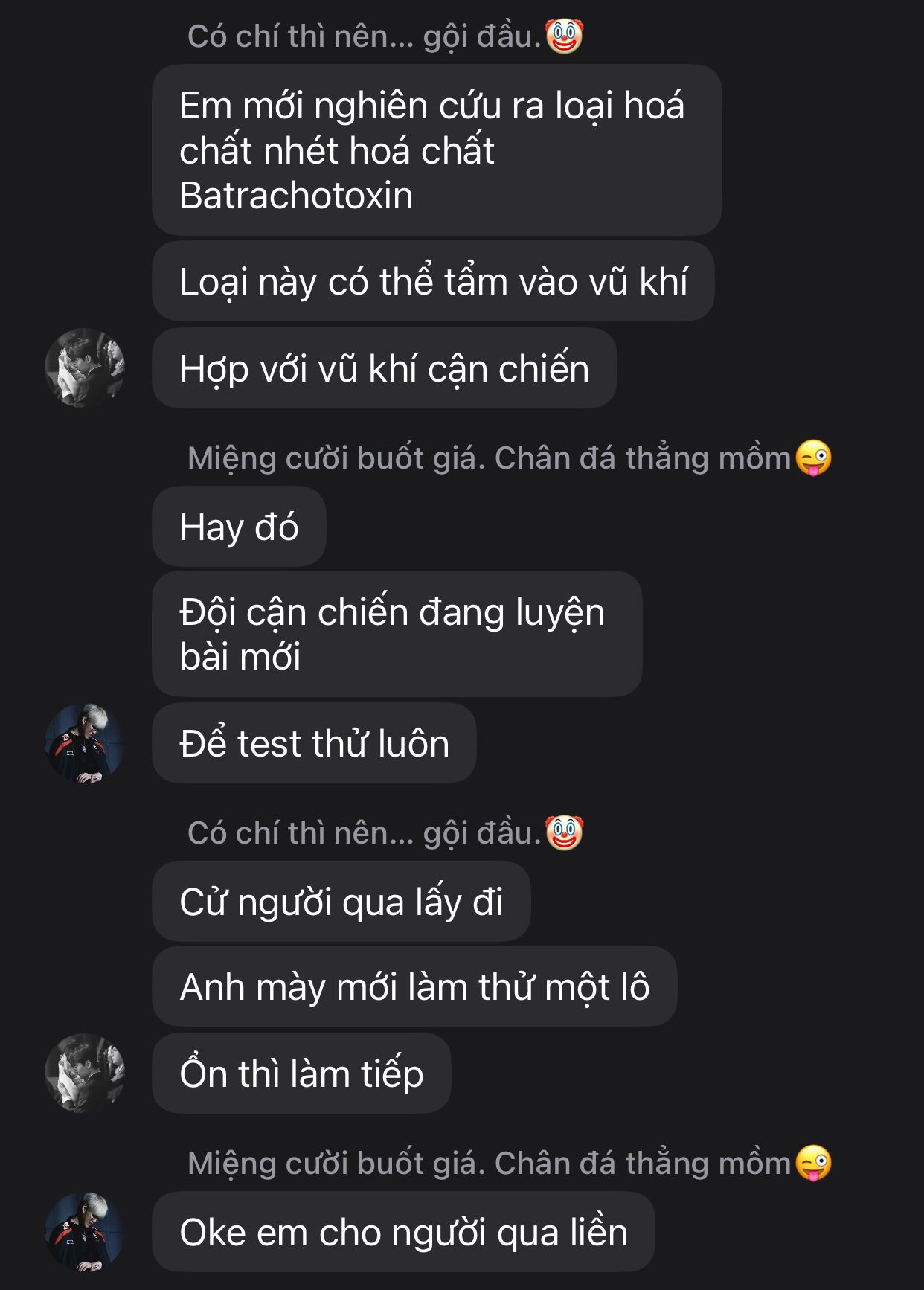924x1290 pixels.
Task: View sender avatar beside "Oke em cho người qua liền"
Action: (x=85, y=1232)
